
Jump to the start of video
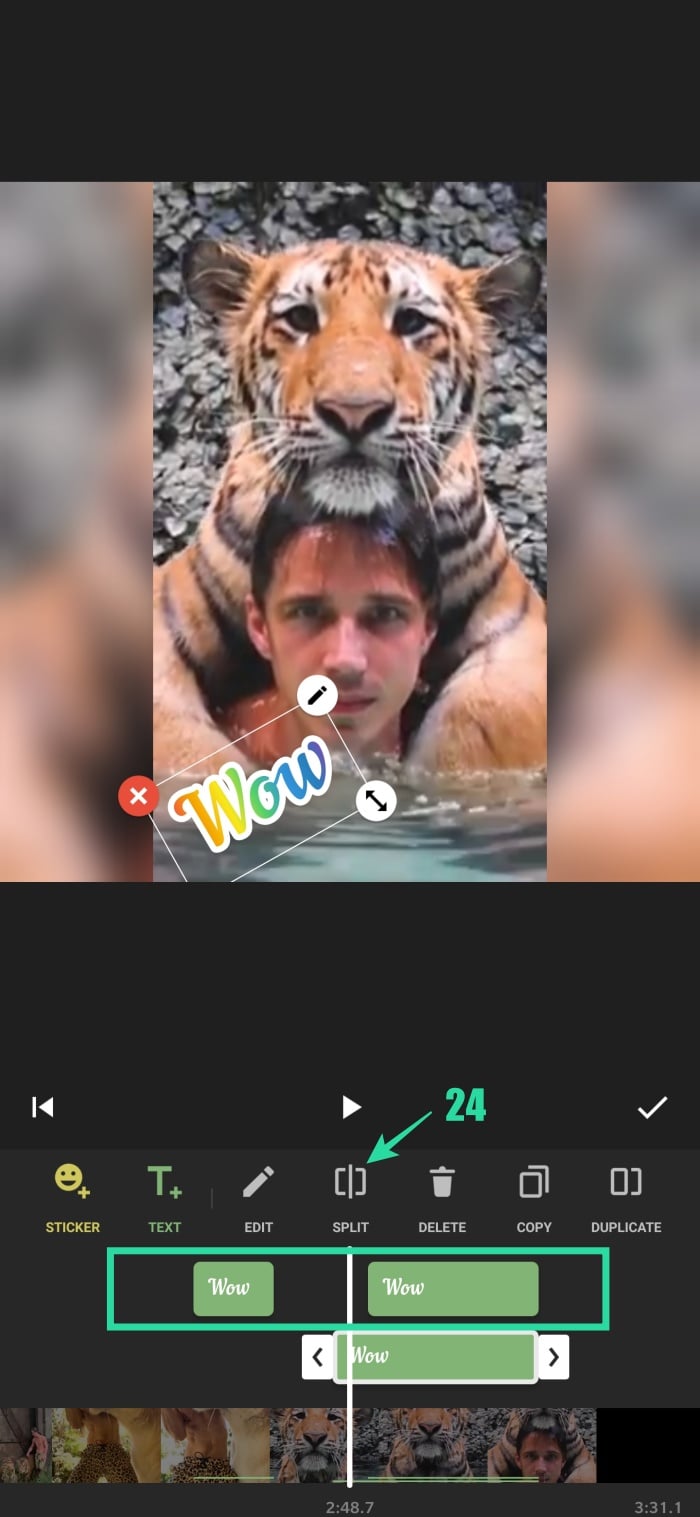(x=43, y=1106)
